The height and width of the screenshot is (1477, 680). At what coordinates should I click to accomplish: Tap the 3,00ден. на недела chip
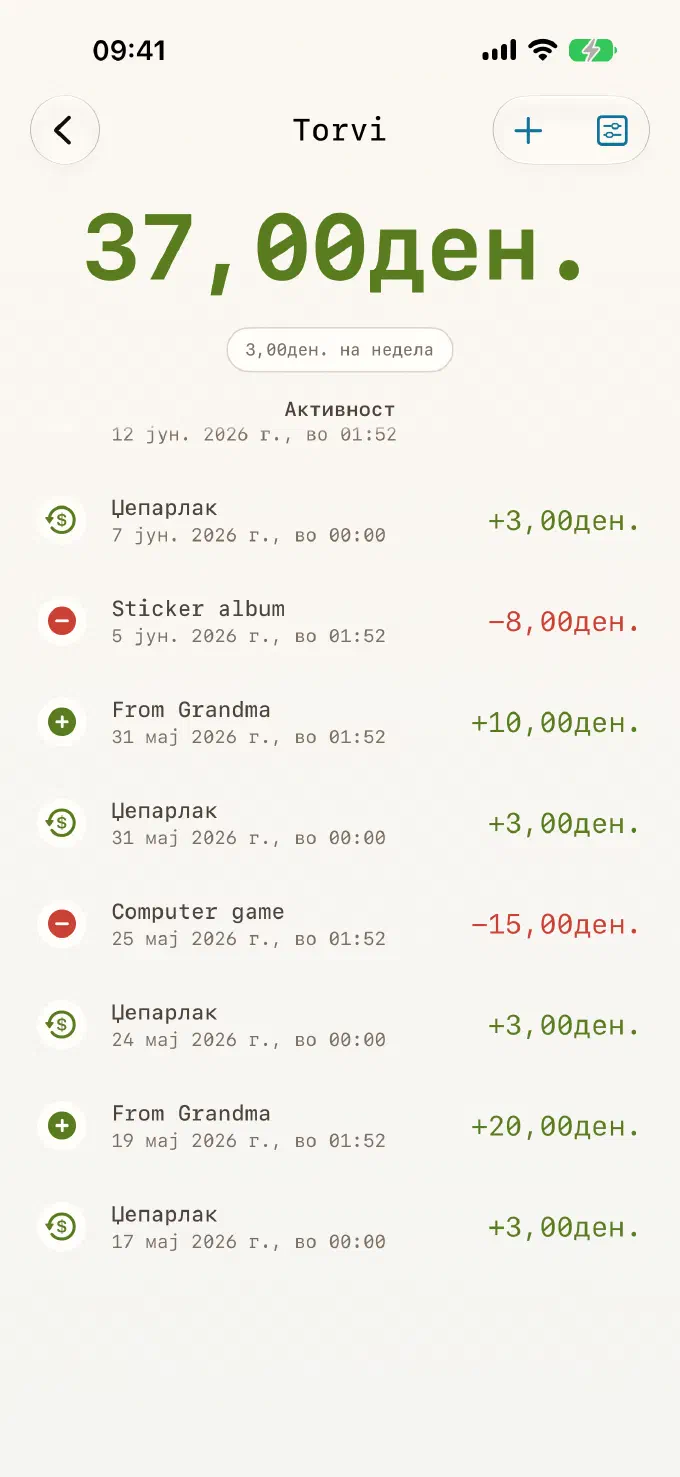(x=340, y=350)
